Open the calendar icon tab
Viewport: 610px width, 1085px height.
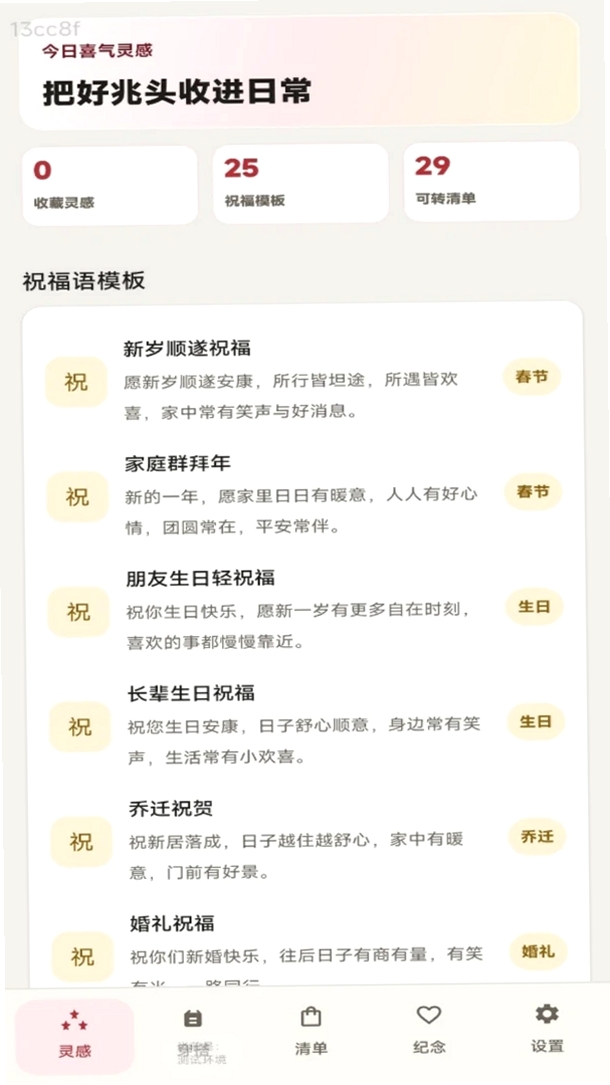click(193, 1032)
